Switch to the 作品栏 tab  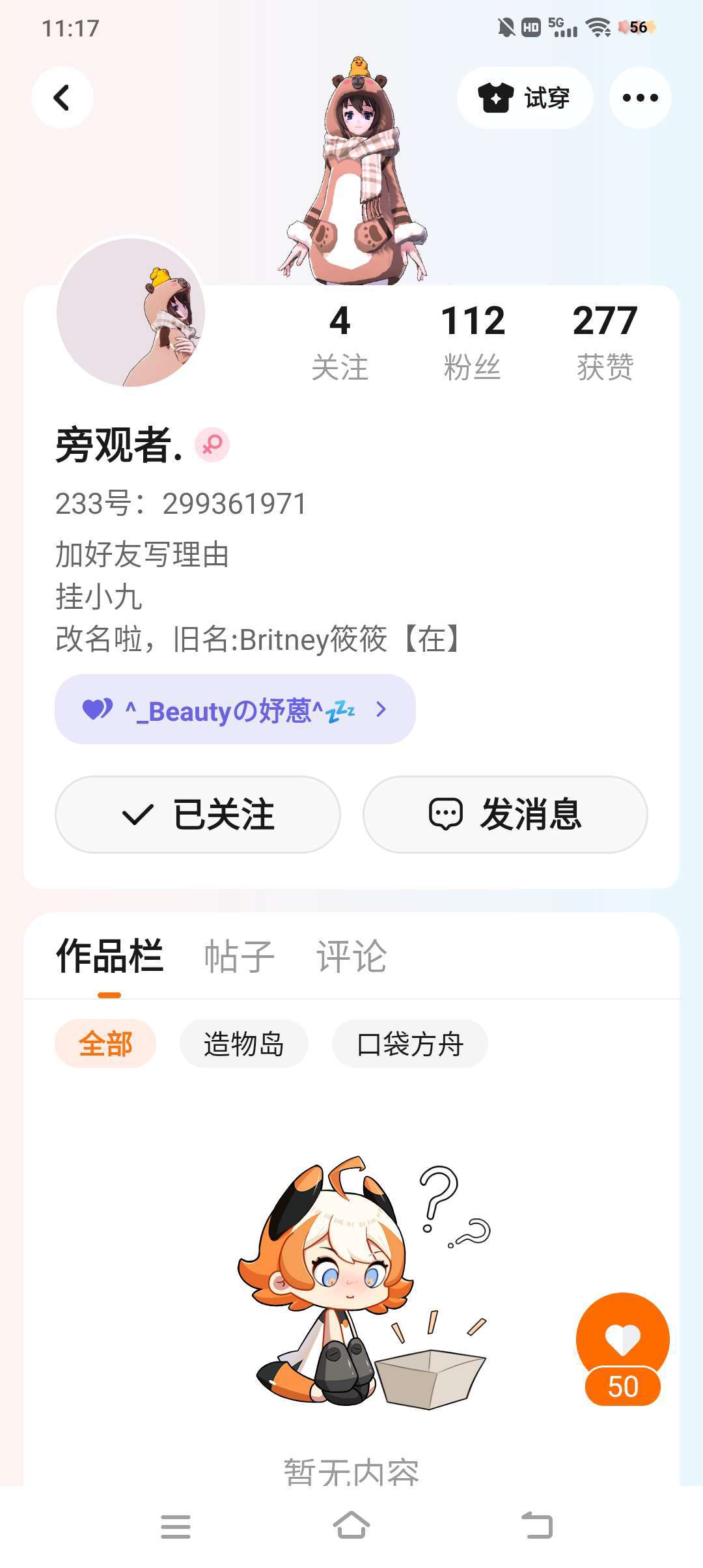coord(109,956)
